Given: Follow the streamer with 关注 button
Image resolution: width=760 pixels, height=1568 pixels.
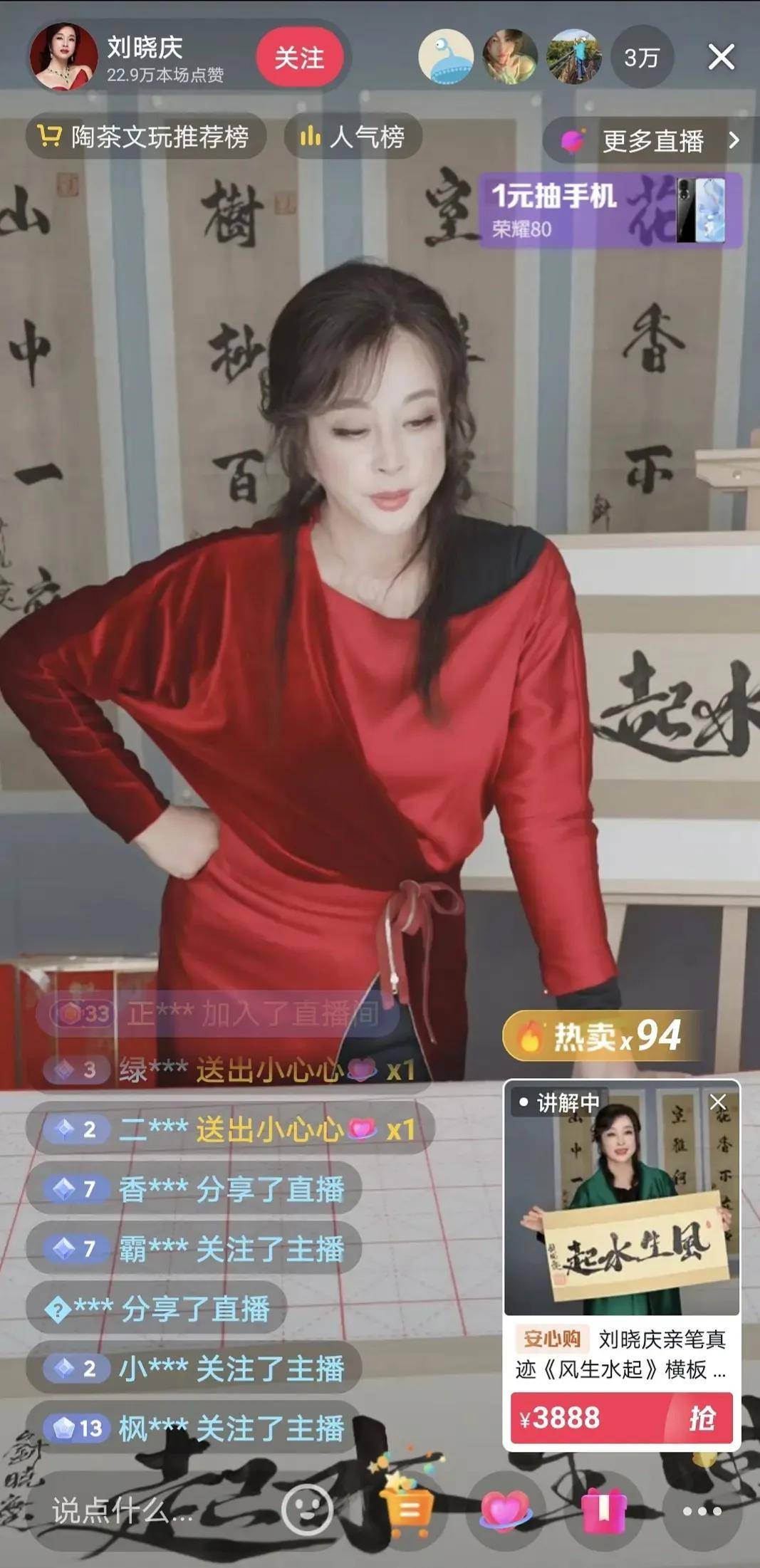Looking at the screenshot, I should [299, 58].
